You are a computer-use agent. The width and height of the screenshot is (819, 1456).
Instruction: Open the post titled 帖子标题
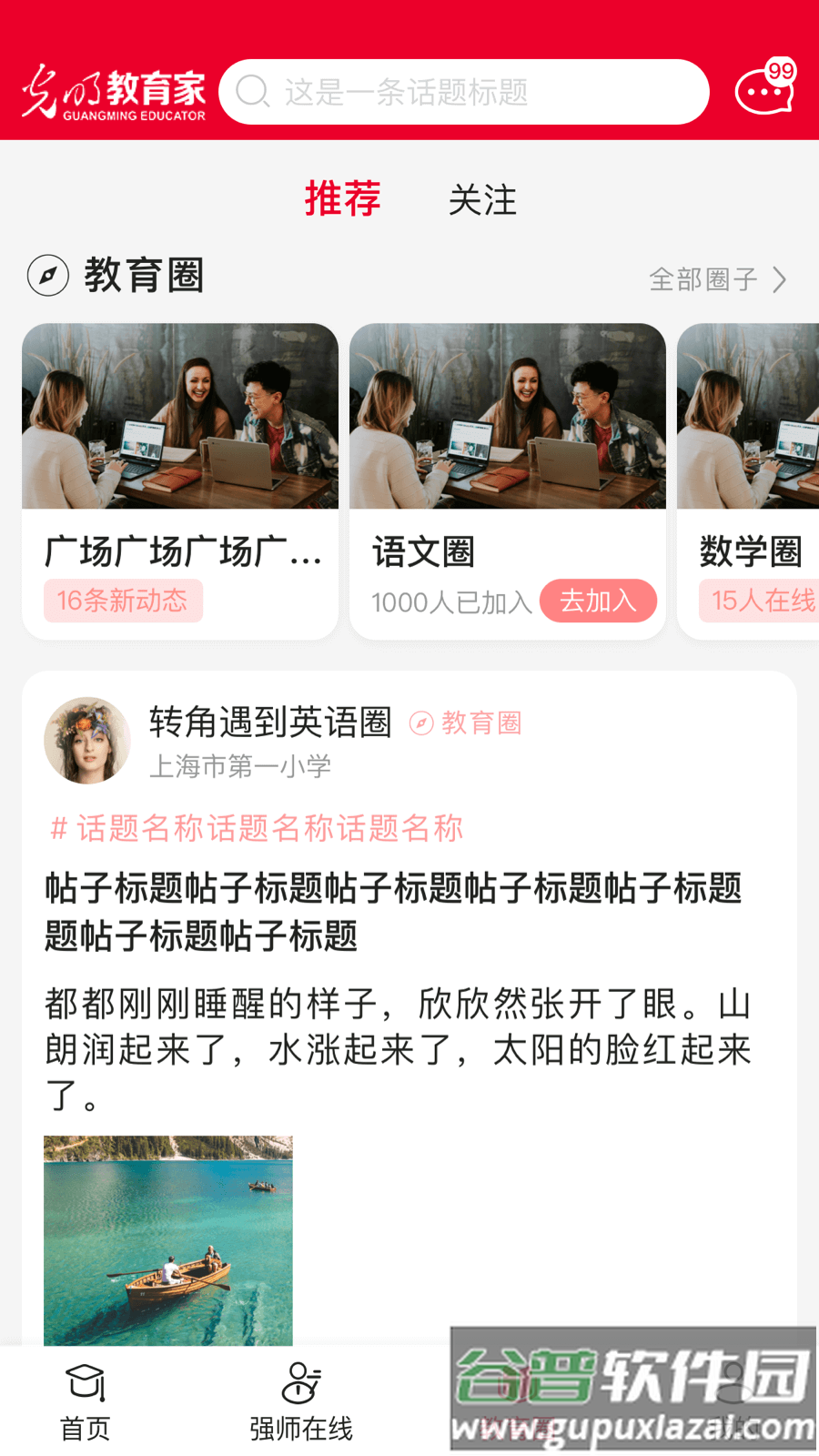point(393,912)
